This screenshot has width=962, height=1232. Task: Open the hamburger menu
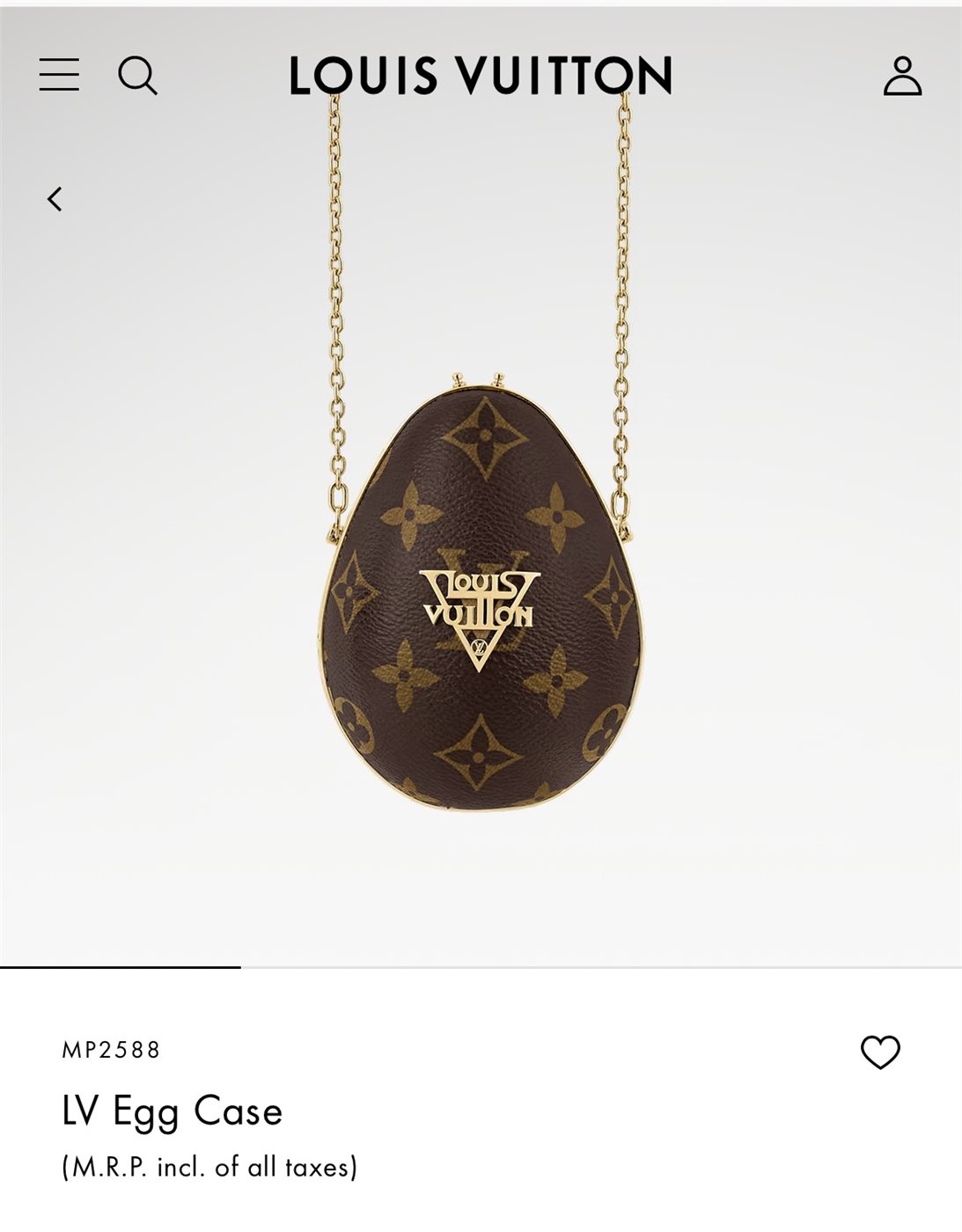pos(59,75)
